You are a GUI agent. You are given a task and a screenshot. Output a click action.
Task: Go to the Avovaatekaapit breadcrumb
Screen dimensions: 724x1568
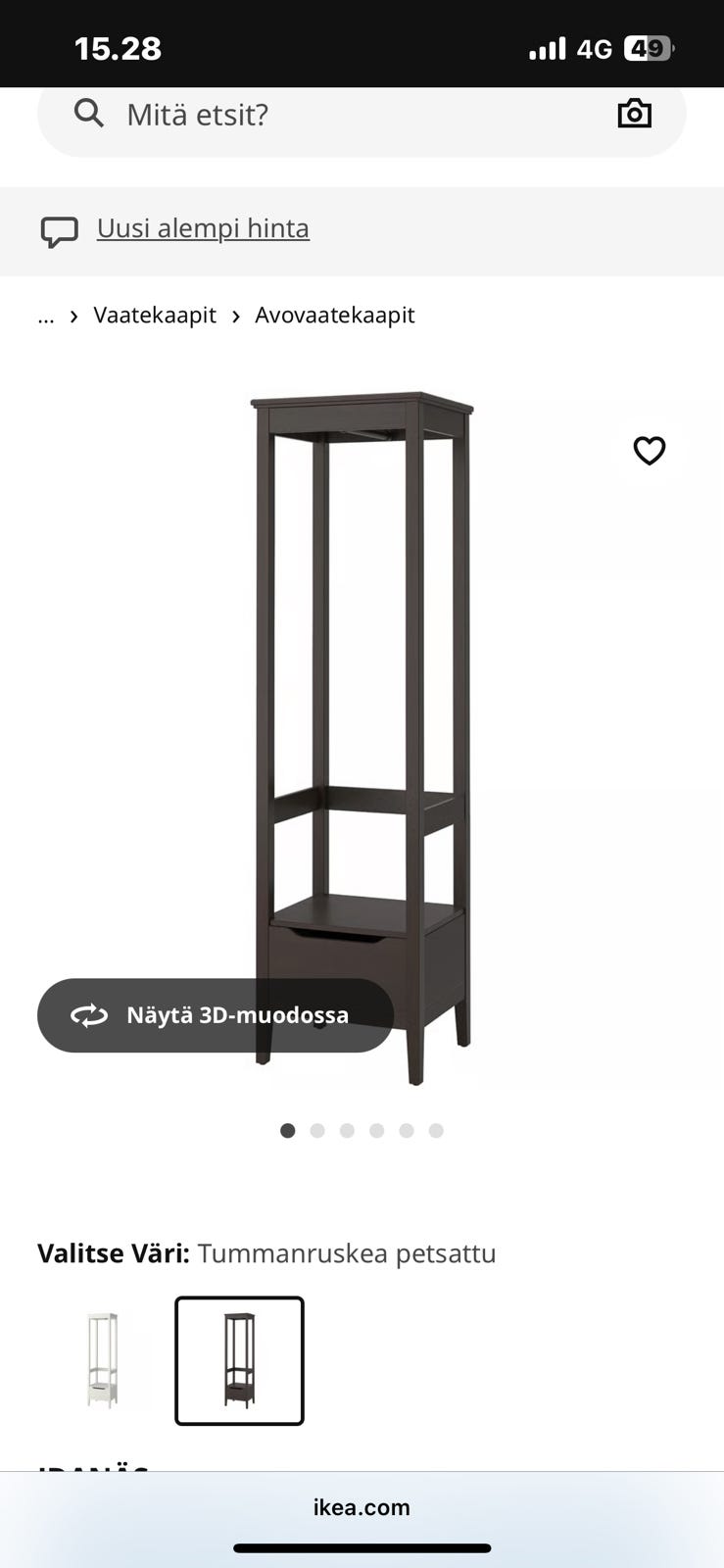[x=335, y=316]
